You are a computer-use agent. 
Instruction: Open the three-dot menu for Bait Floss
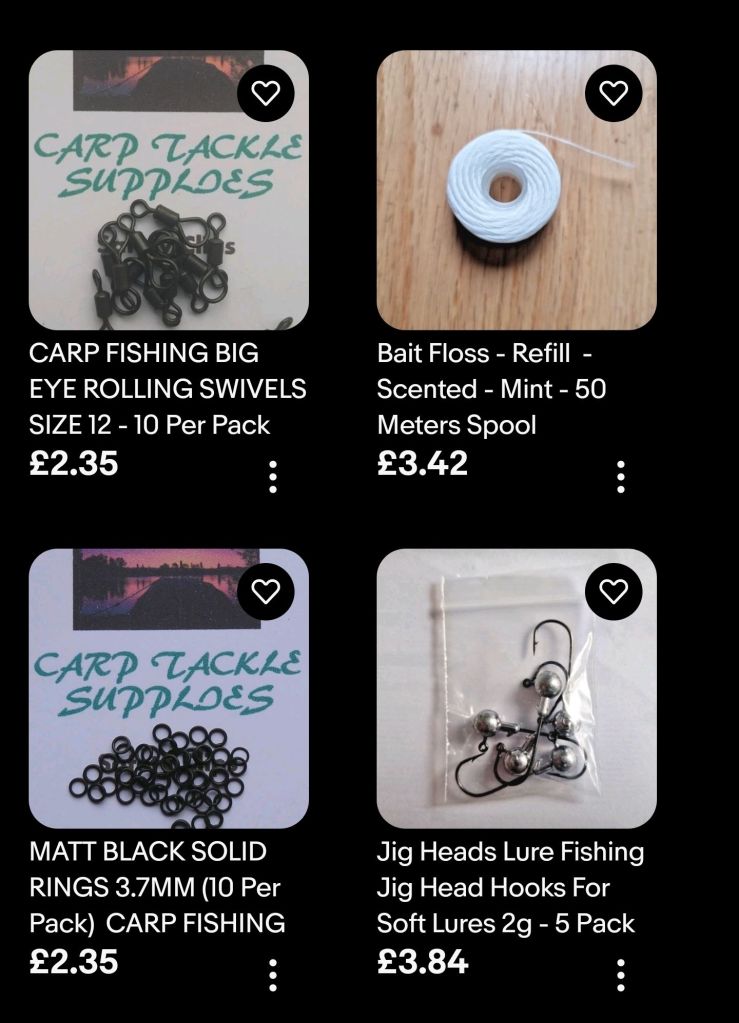pyautogui.click(x=621, y=477)
